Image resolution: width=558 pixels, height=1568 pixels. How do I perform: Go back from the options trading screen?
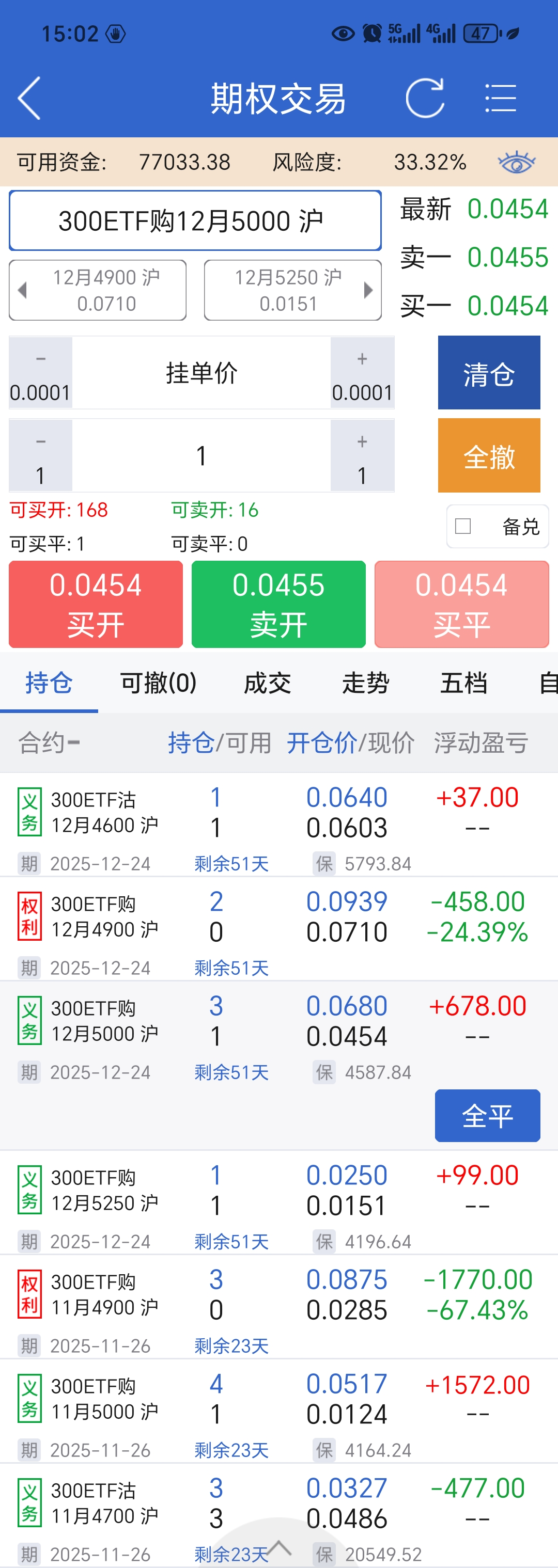pos(29,98)
